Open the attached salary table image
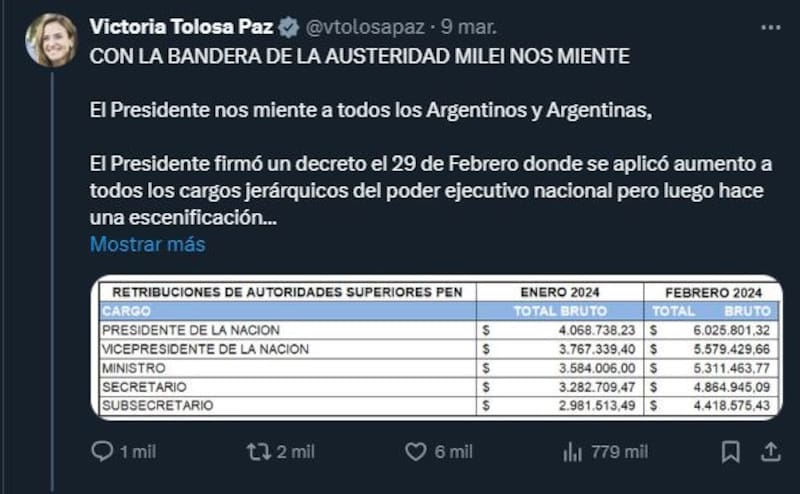Viewport: 800px width, 494px height. coord(440,347)
